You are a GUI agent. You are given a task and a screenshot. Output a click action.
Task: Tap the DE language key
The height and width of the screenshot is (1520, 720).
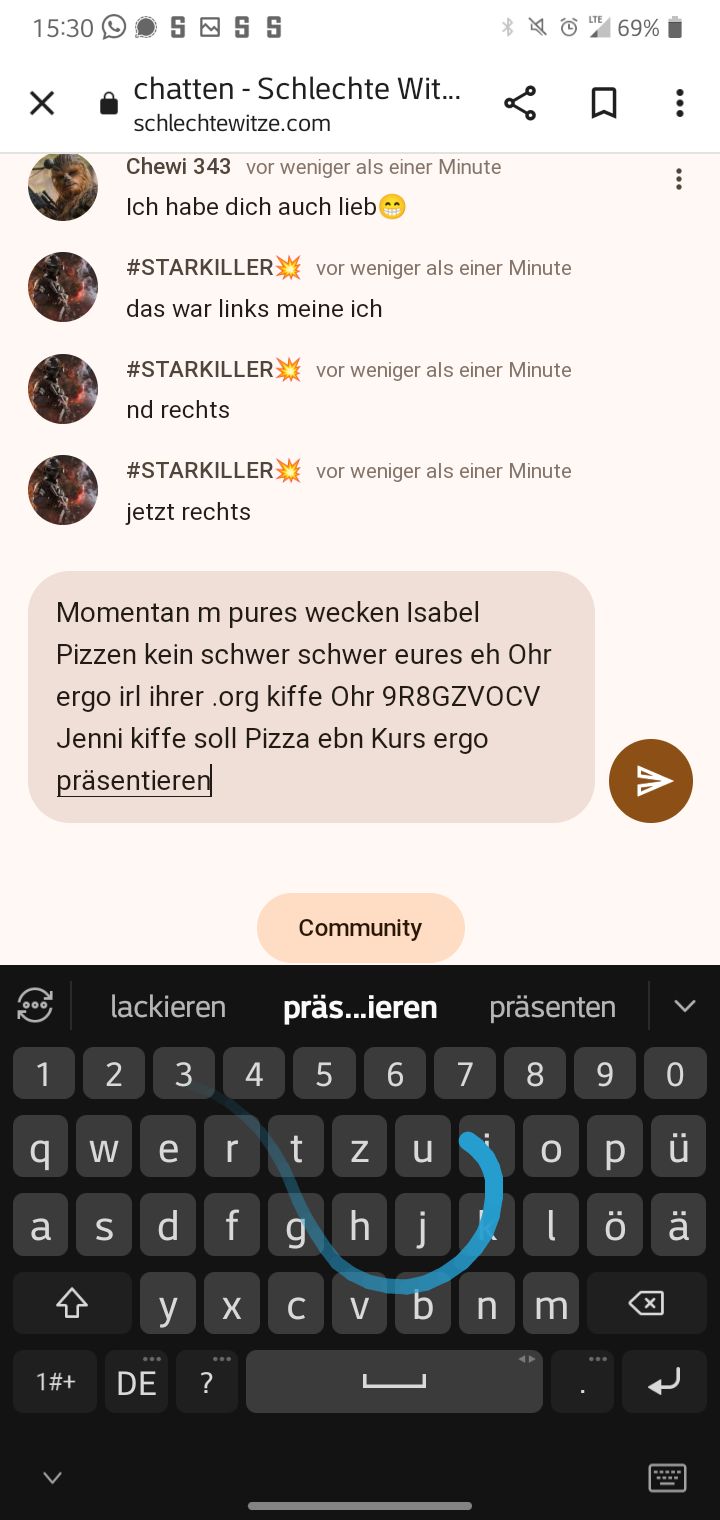[x=137, y=1382]
